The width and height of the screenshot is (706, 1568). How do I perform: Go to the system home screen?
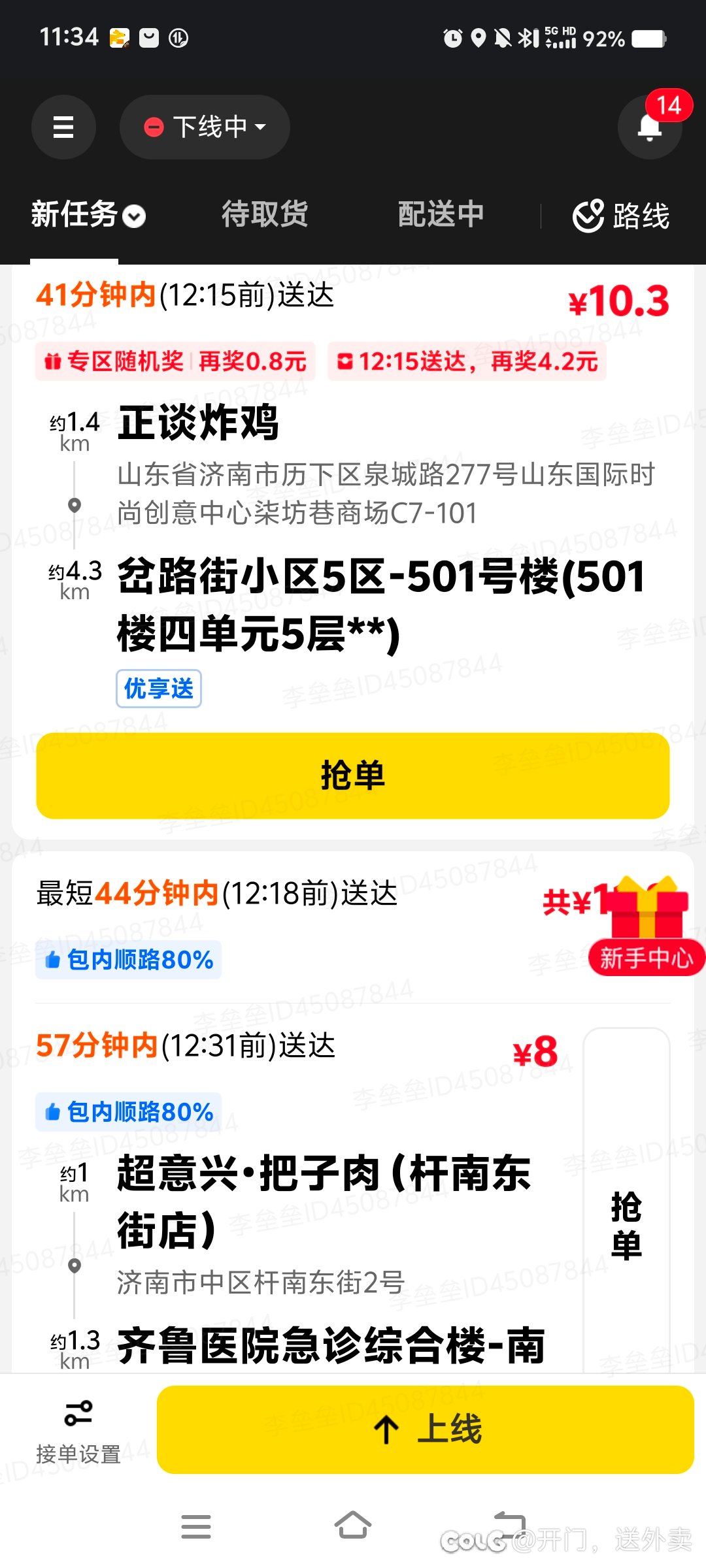pyautogui.click(x=353, y=1526)
